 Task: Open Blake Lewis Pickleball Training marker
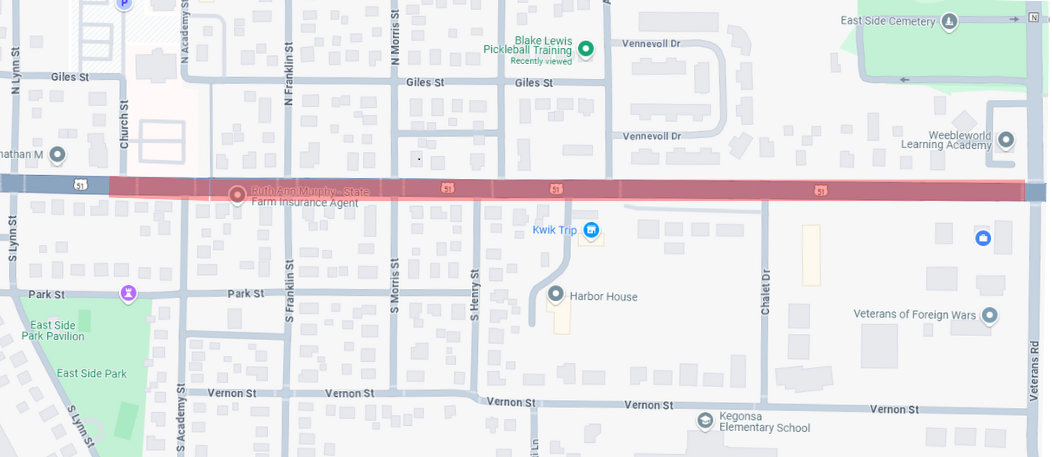(x=587, y=48)
